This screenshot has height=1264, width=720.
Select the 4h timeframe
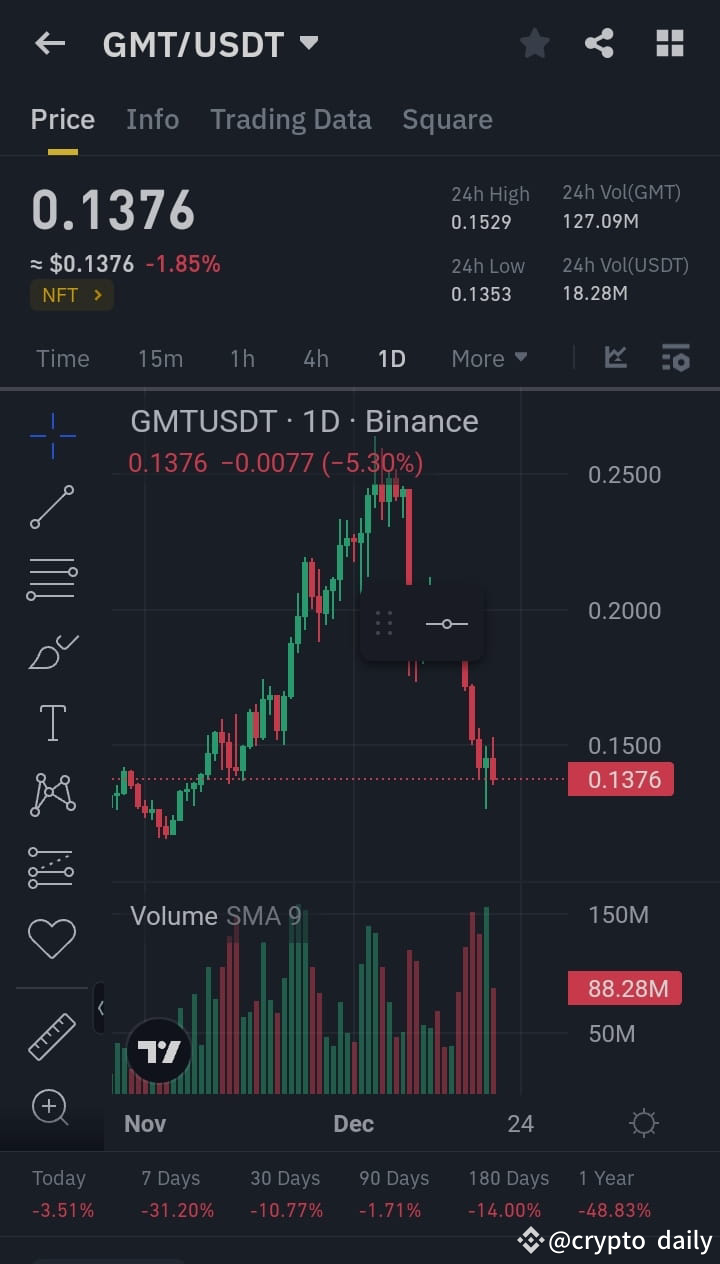coord(315,357)
